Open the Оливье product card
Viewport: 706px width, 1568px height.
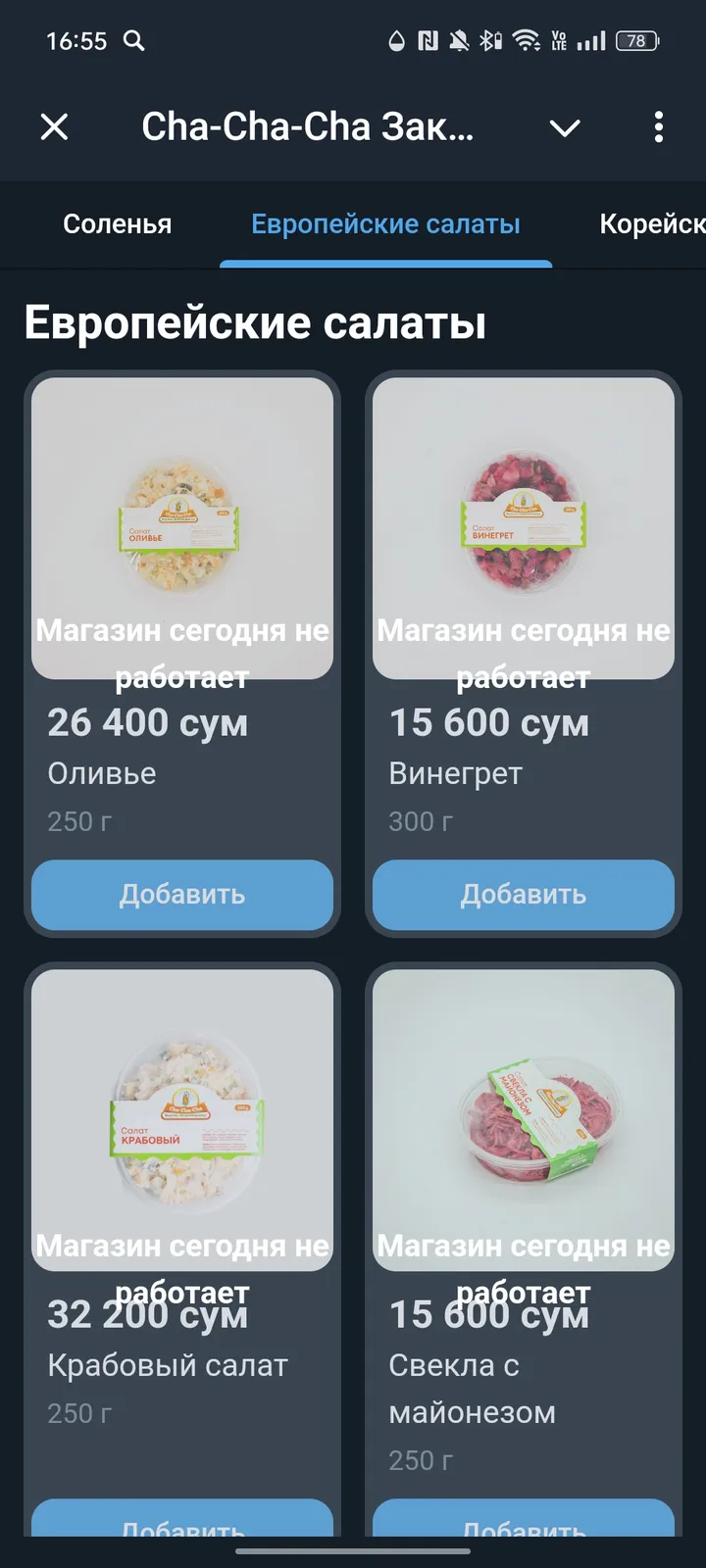(x=182, y=529)
